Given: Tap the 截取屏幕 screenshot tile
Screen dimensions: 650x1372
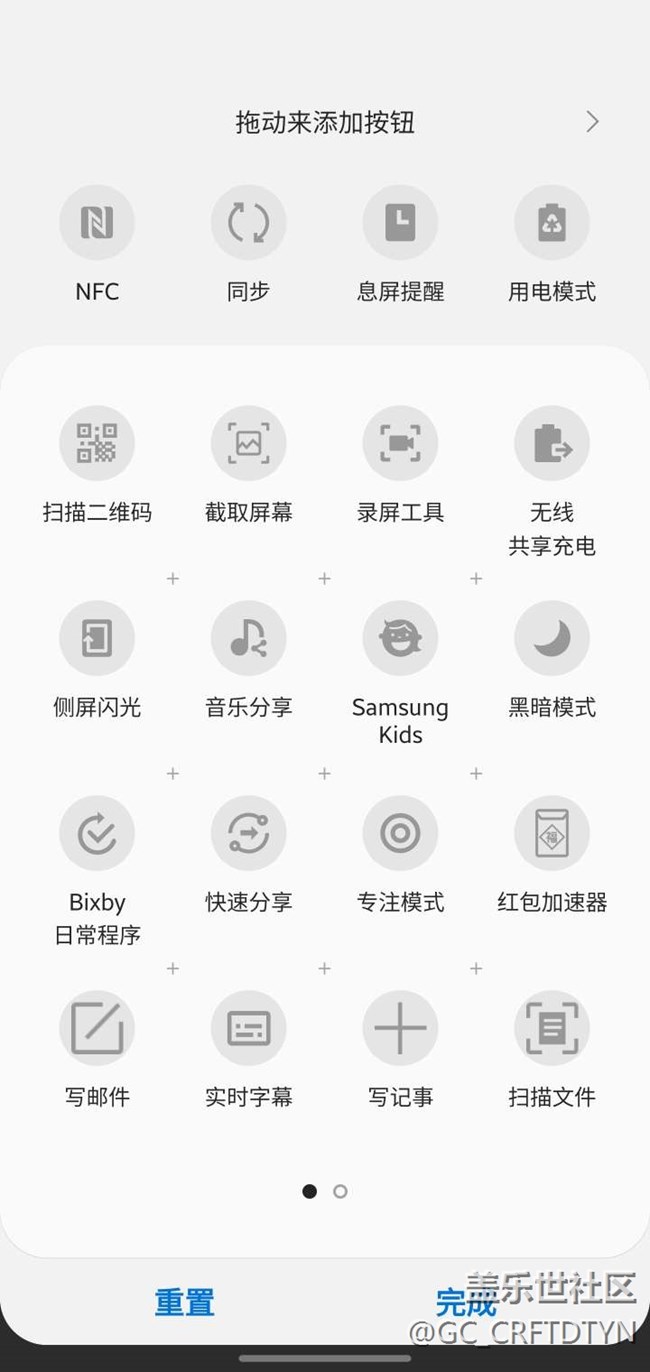Looking at the screenshot, I should (x=249, y=444).
